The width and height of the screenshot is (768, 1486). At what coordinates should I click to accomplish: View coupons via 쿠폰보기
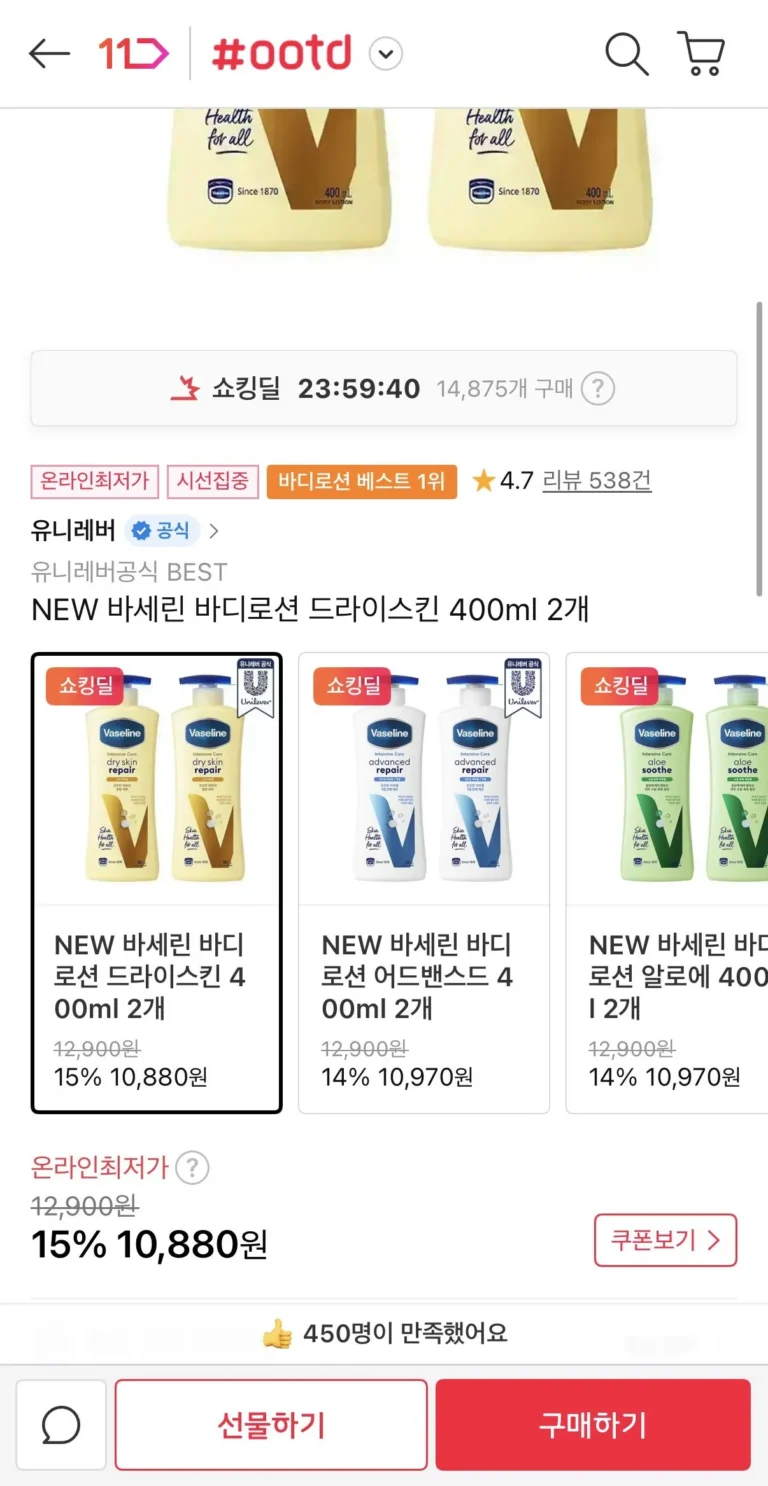pyautogui.click(x=665, y=1240)
